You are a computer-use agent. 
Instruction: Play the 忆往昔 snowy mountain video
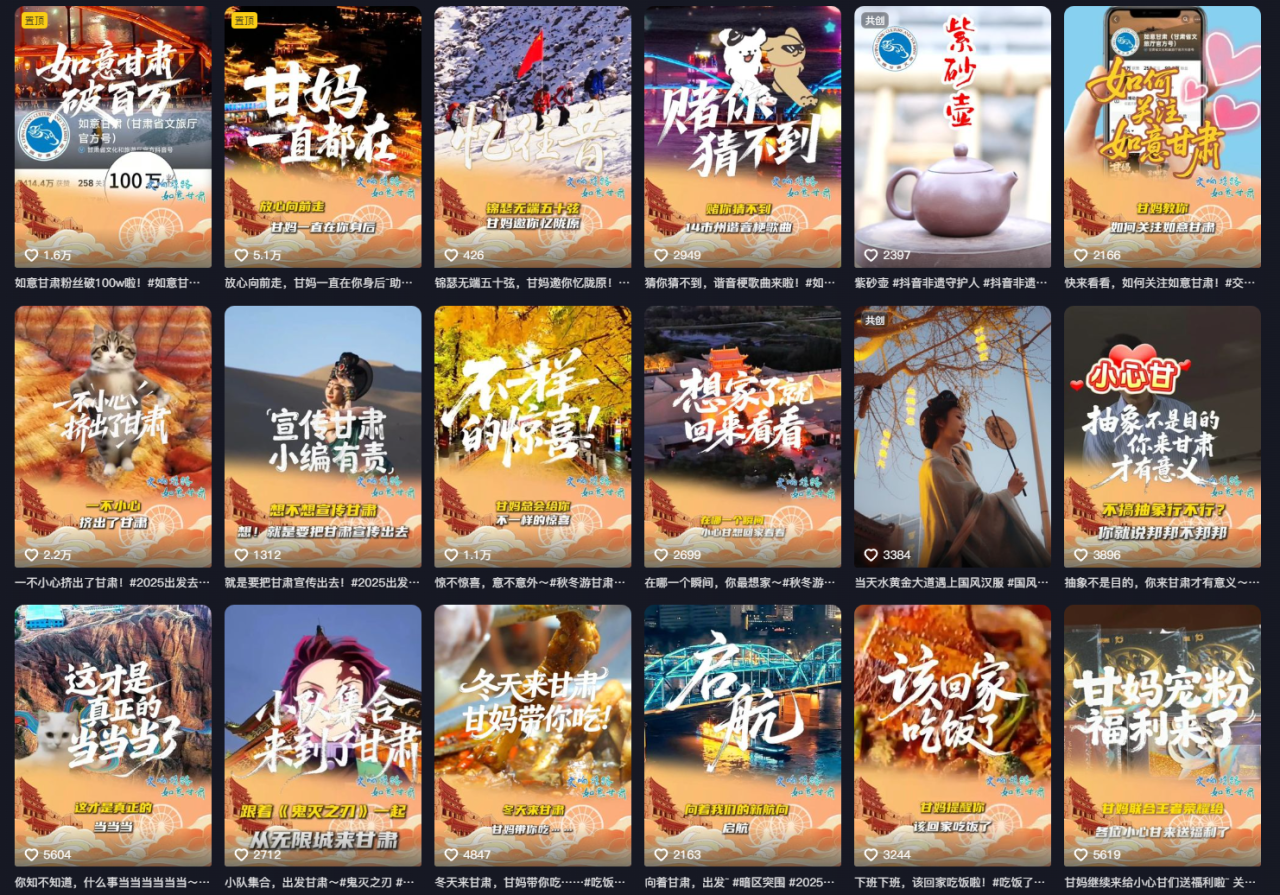533,137
